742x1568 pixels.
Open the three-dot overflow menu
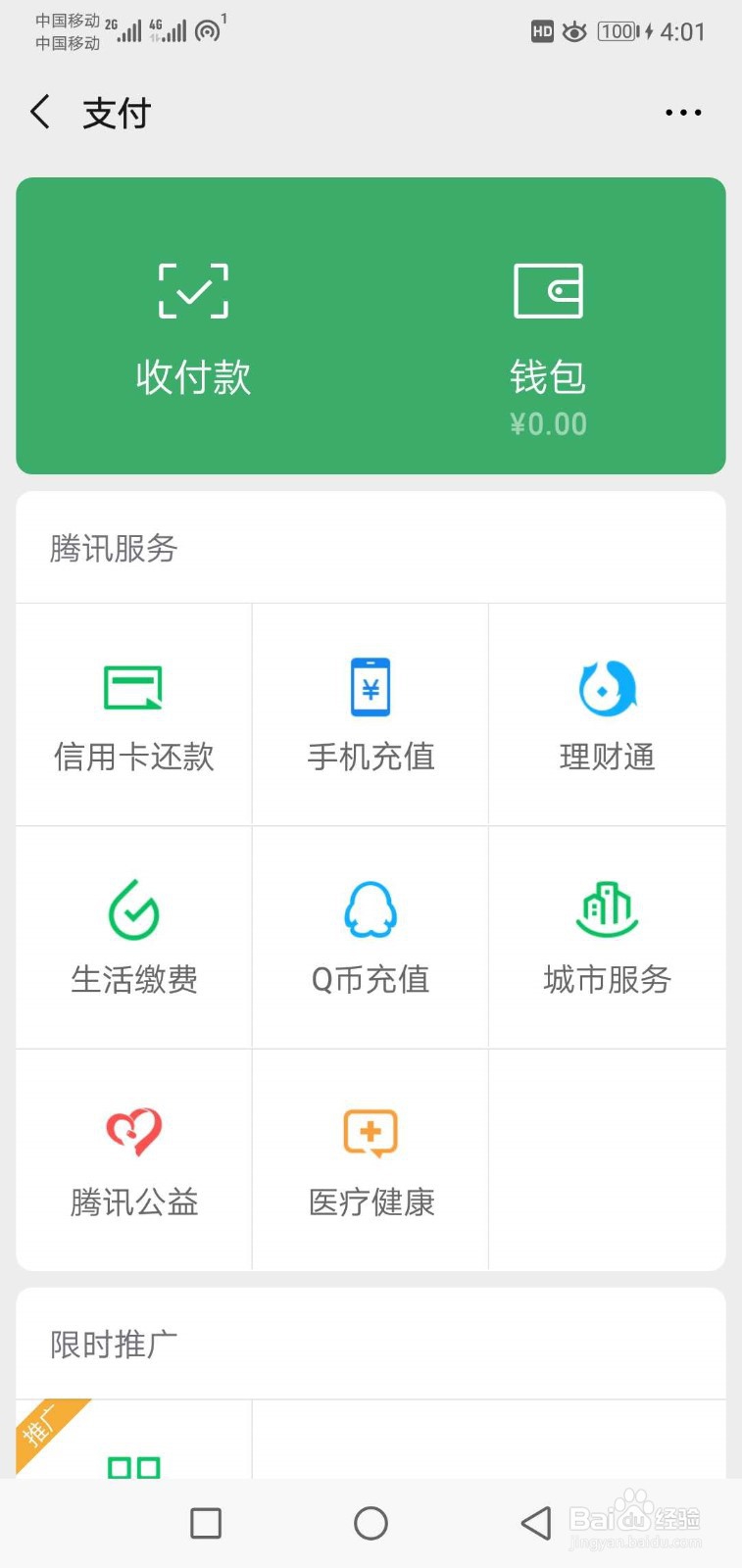683,113
